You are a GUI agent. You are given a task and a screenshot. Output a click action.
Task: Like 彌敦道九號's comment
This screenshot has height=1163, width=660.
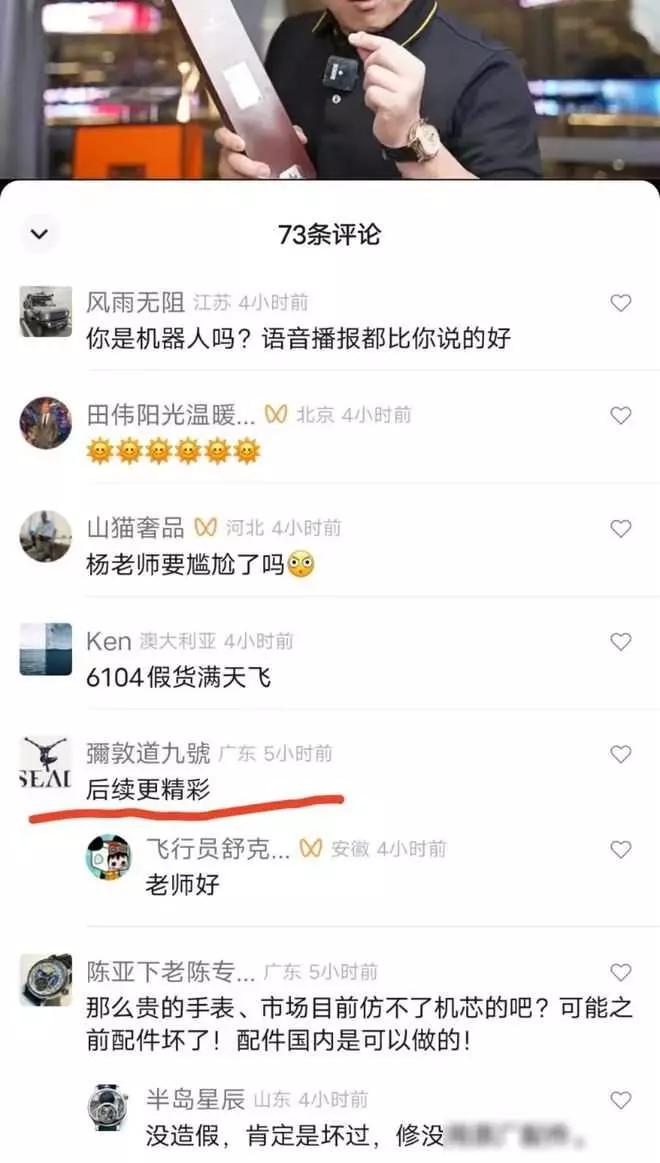click(620, 754)
